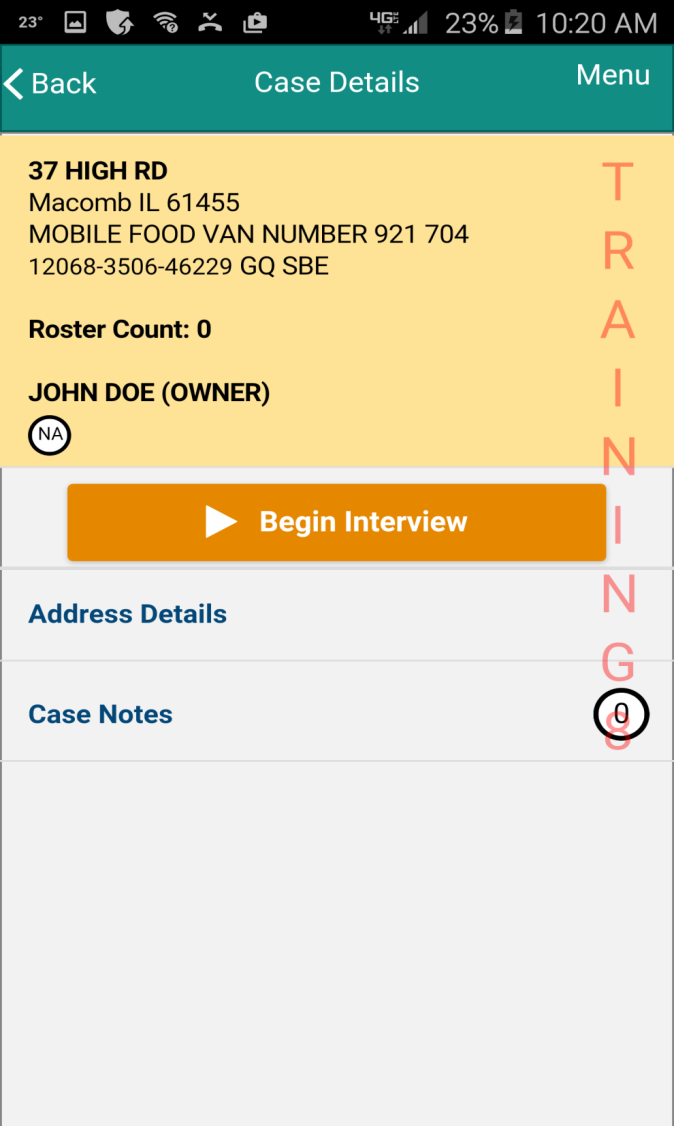This screenshot has width=674, height=1126.
Task: Open Case Notes
Action: [101, 714]
